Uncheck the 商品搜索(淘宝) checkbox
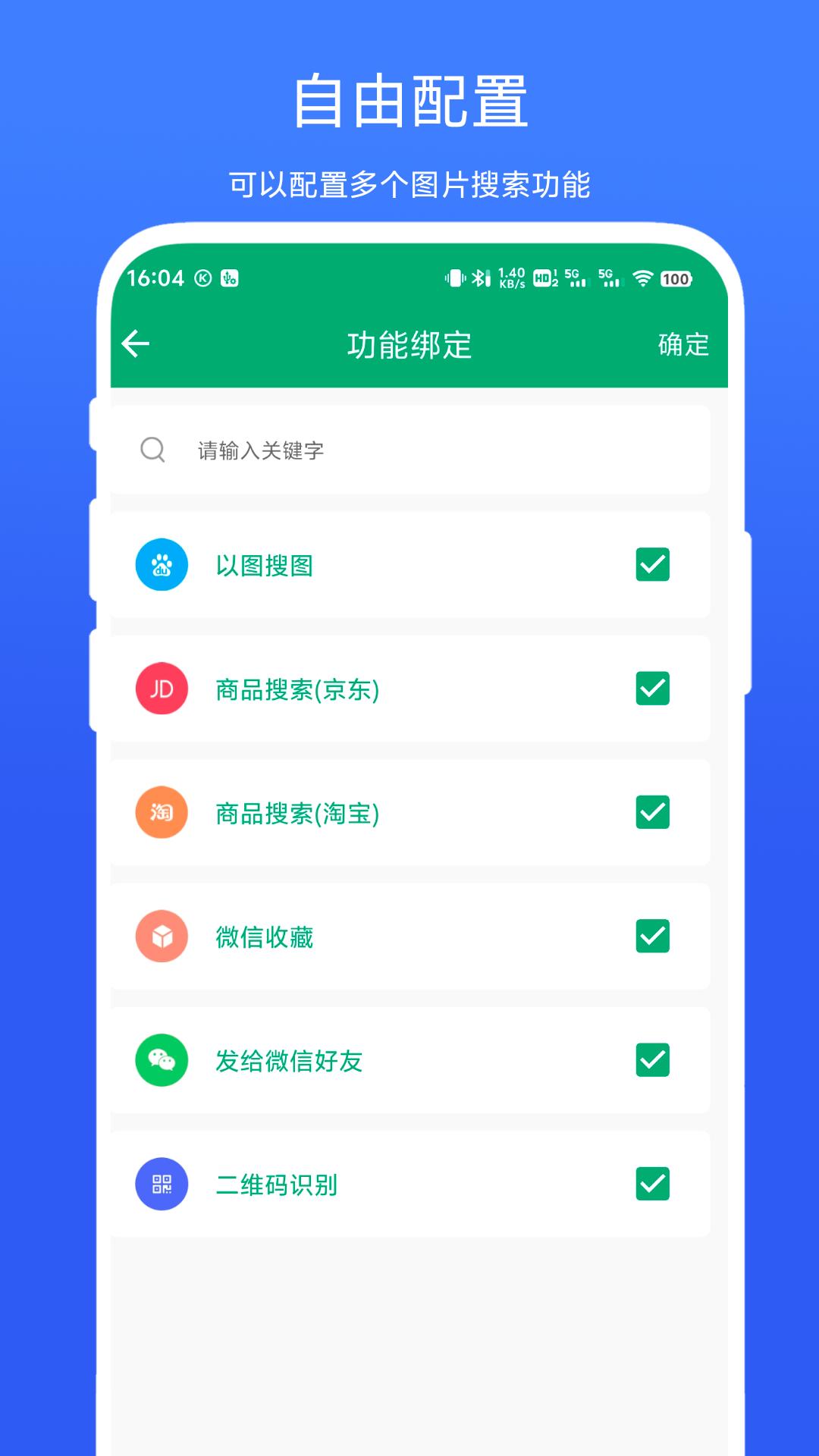 click(654, 812)
